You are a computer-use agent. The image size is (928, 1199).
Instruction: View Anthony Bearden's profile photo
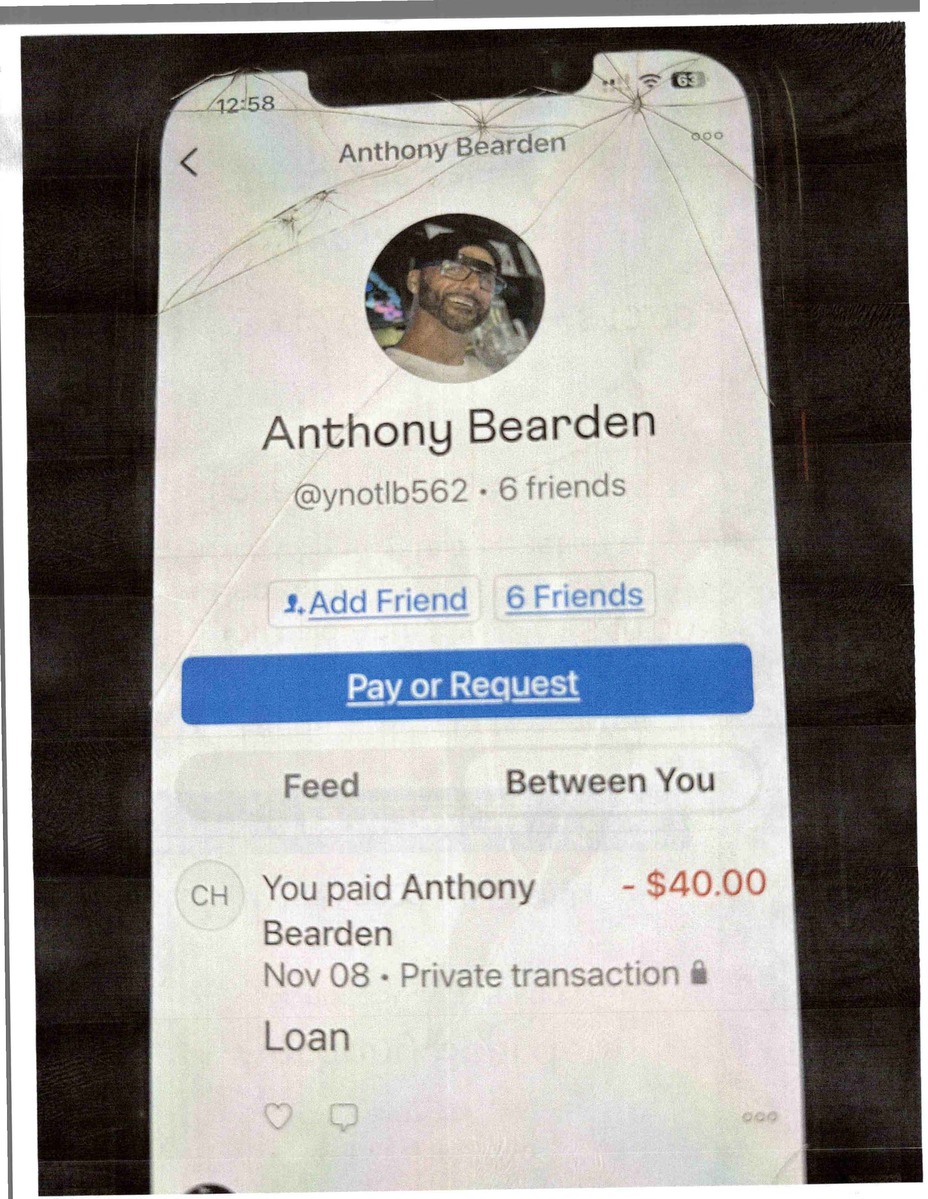click(454, 296)
